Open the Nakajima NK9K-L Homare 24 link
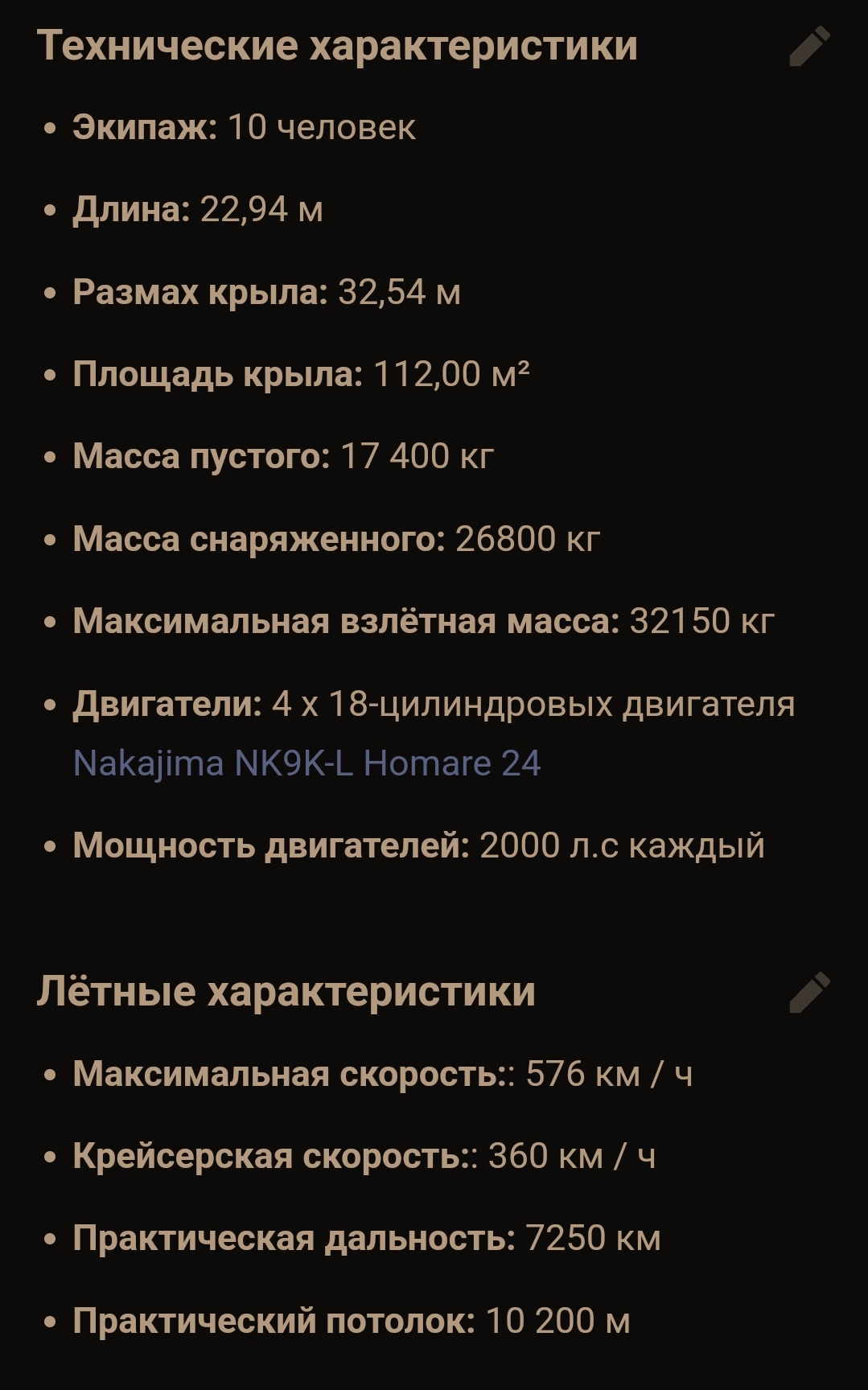The width and height of the screenshot is (868, 1390). [x=306, y=763]
